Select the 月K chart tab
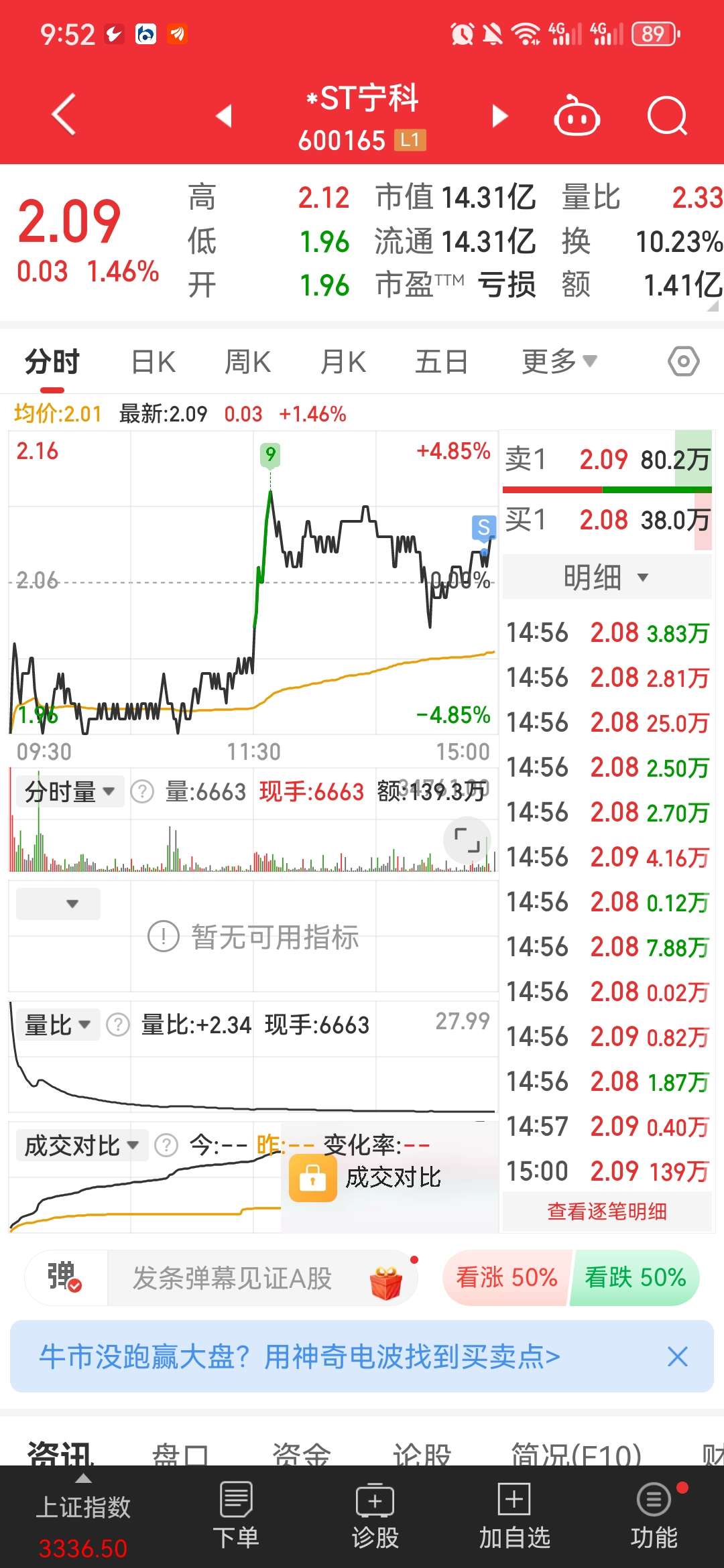The height and width of the screenshot is (1568, 724). [x=343, y=363]
